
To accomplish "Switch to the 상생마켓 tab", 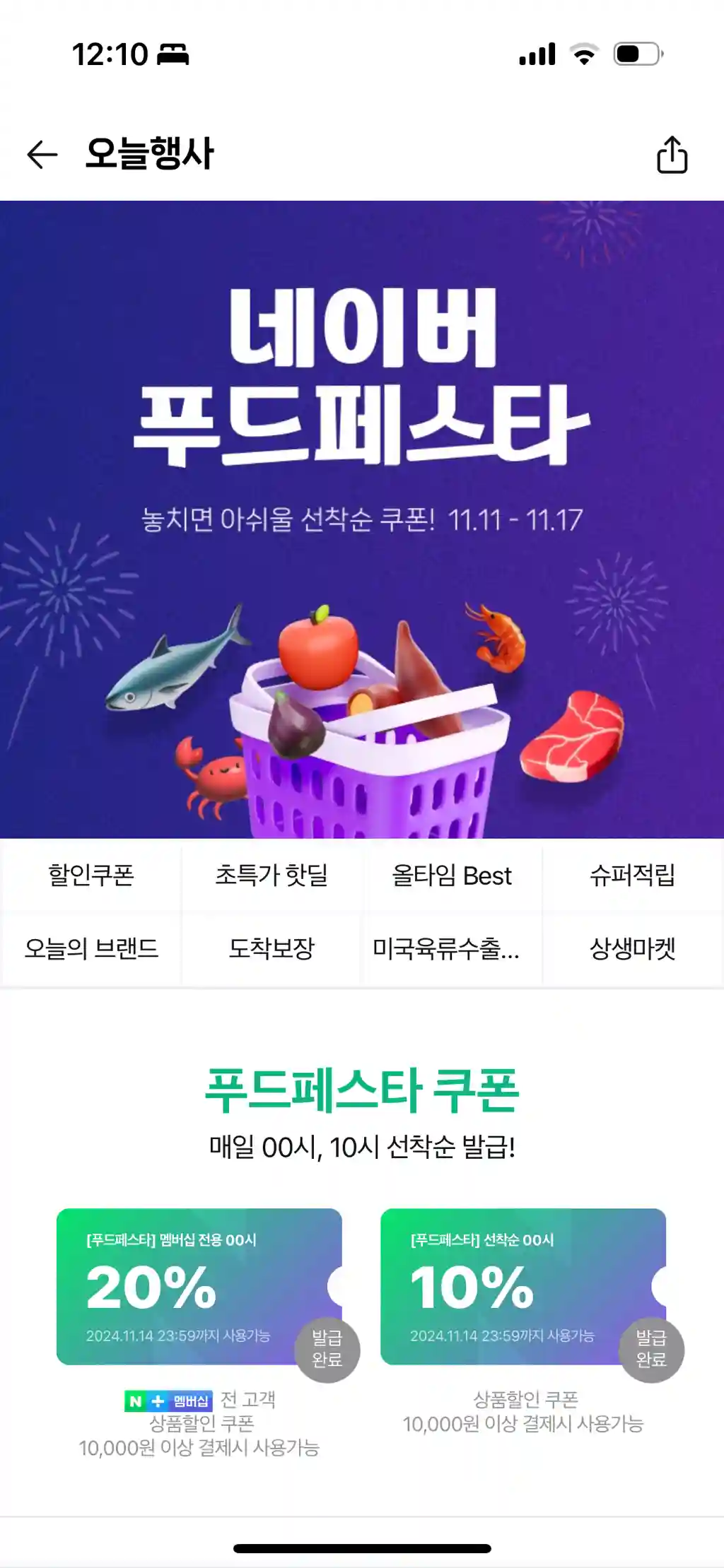I will 632,949.
